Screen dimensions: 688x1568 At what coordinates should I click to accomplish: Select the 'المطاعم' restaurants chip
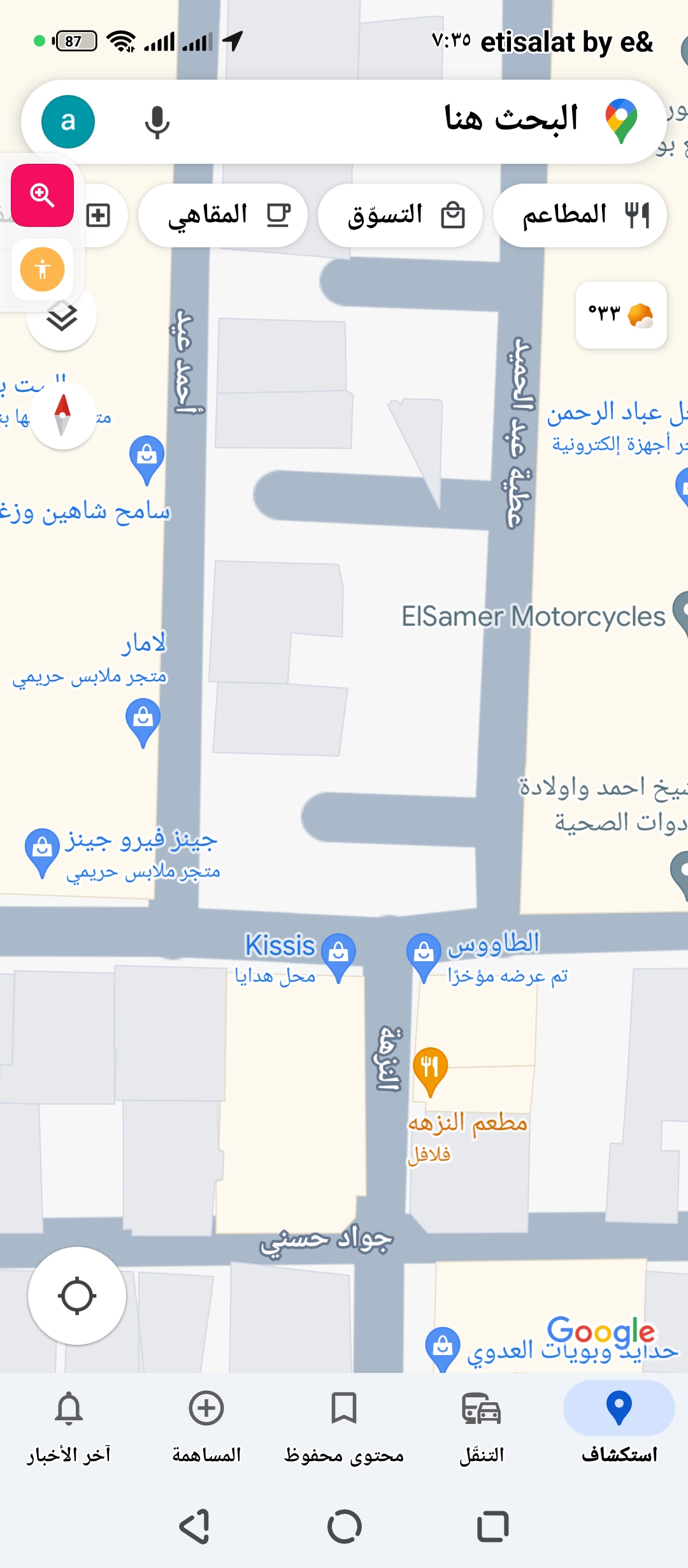tap(580, 215)
